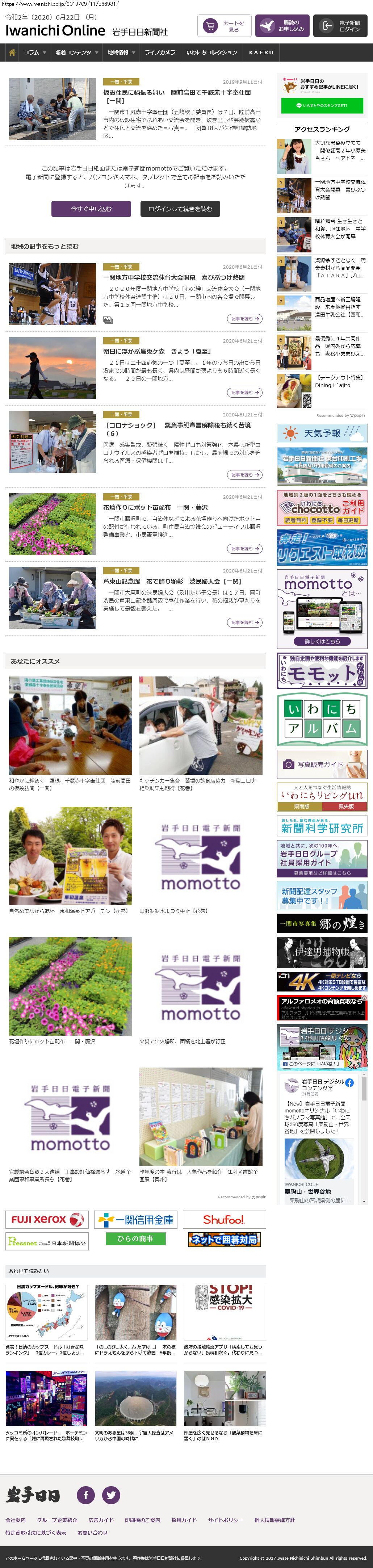Screen dimensions: 373x1568
Task: Tap the 今すぐ申し込む button
Action: [x=91, y=209]
